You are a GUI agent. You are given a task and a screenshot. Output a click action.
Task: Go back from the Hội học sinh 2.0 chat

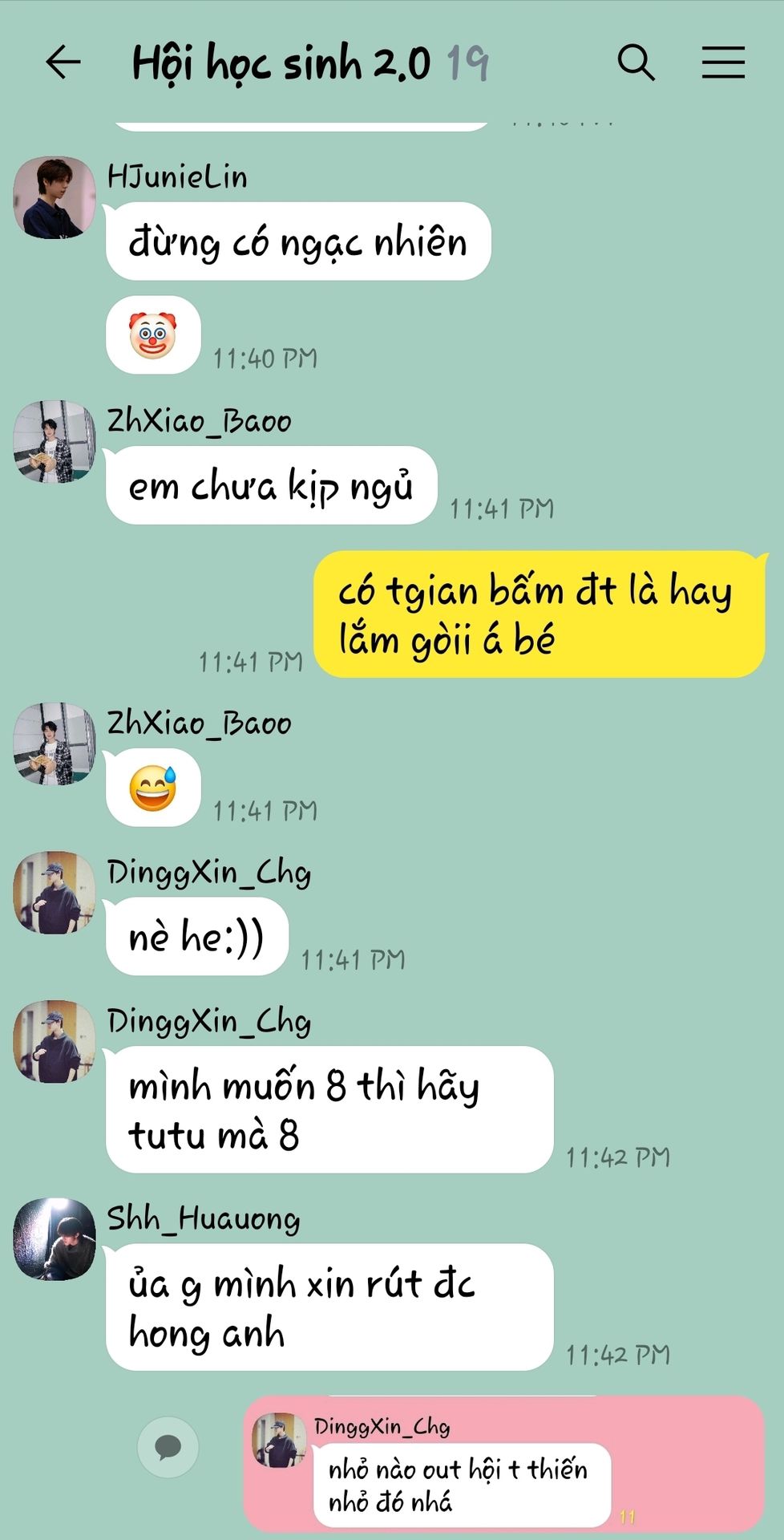pyautogui.click(x=63, y=63)
